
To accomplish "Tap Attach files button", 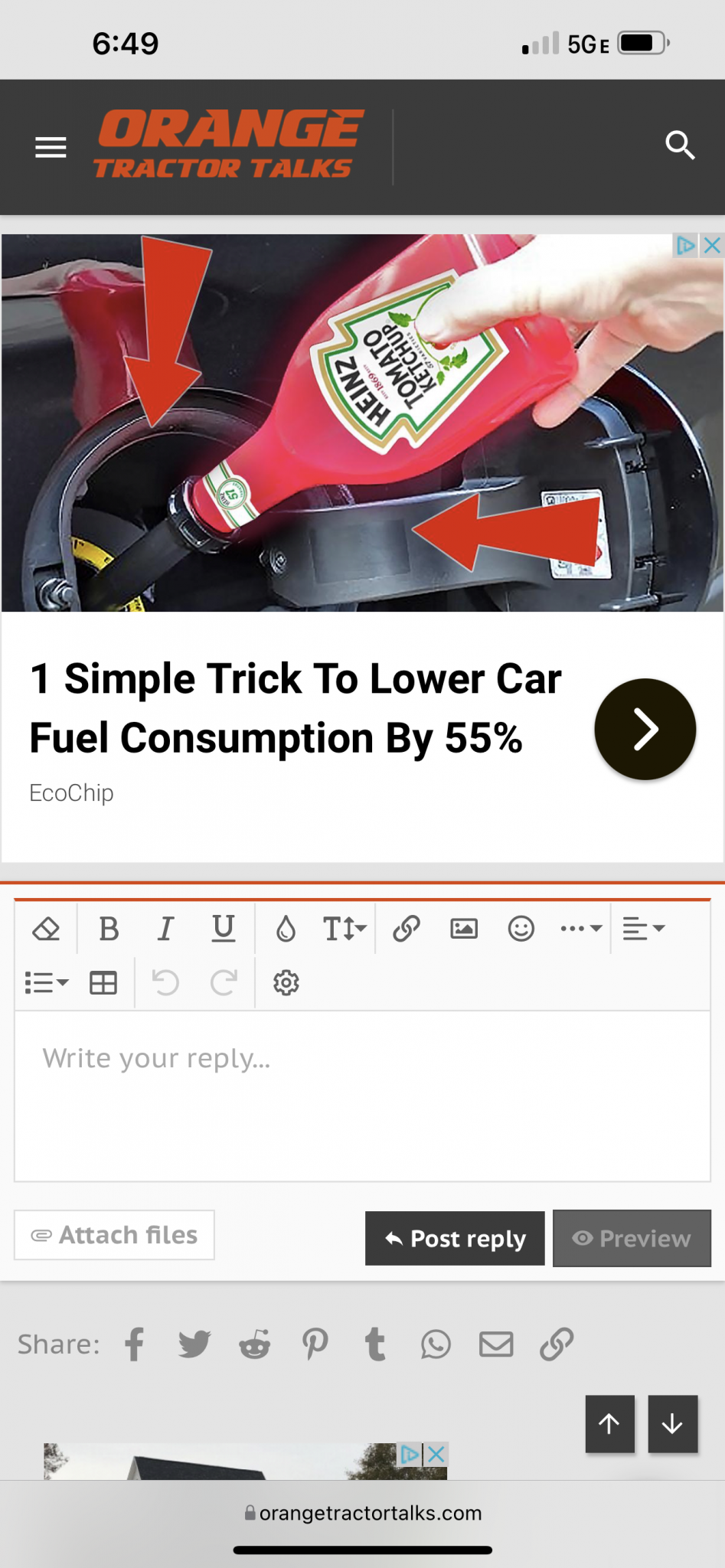I will pos(114,1235).
